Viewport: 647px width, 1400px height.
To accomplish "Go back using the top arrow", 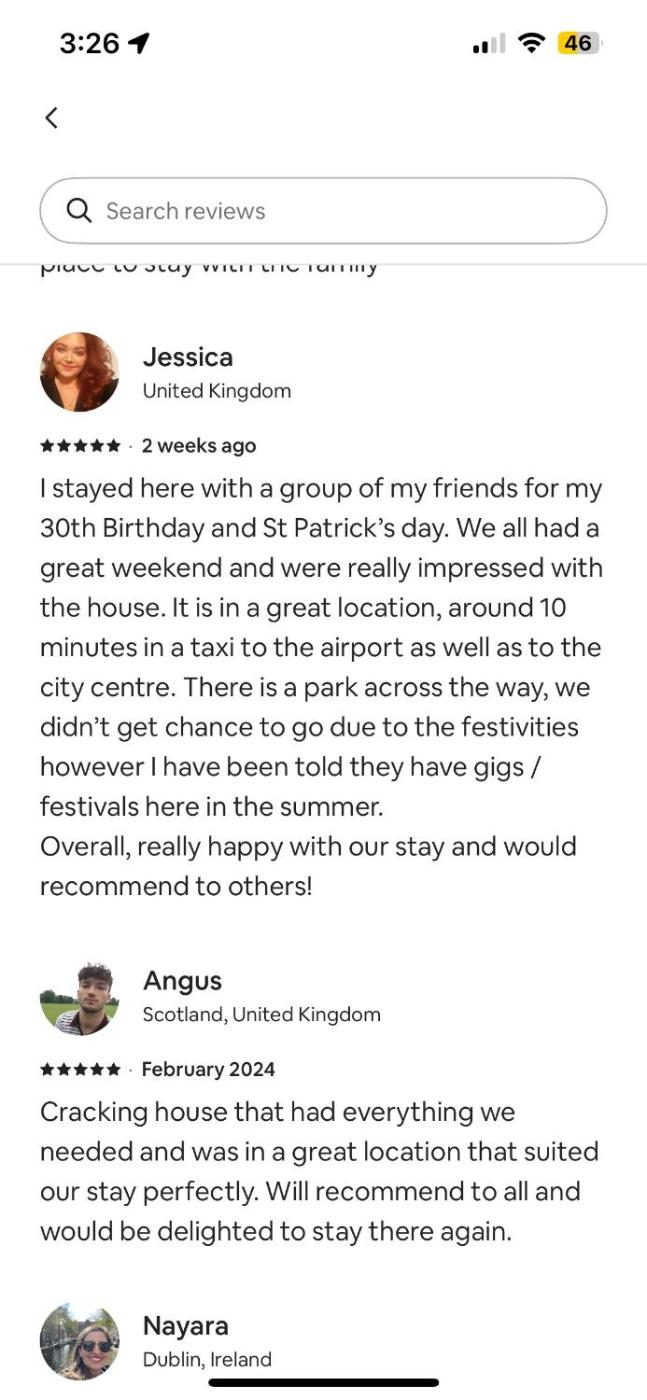I will [x=51, y=118].
